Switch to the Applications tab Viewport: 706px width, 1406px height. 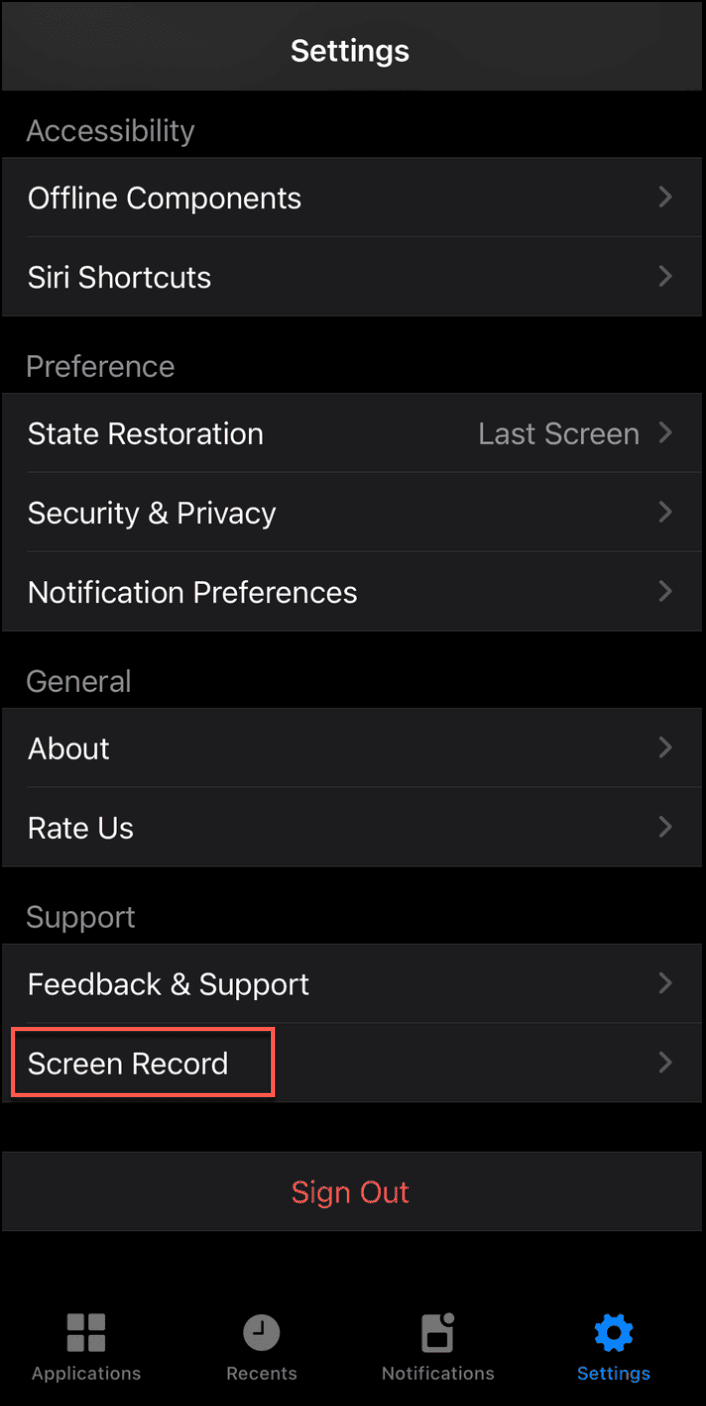[87, 1347]
